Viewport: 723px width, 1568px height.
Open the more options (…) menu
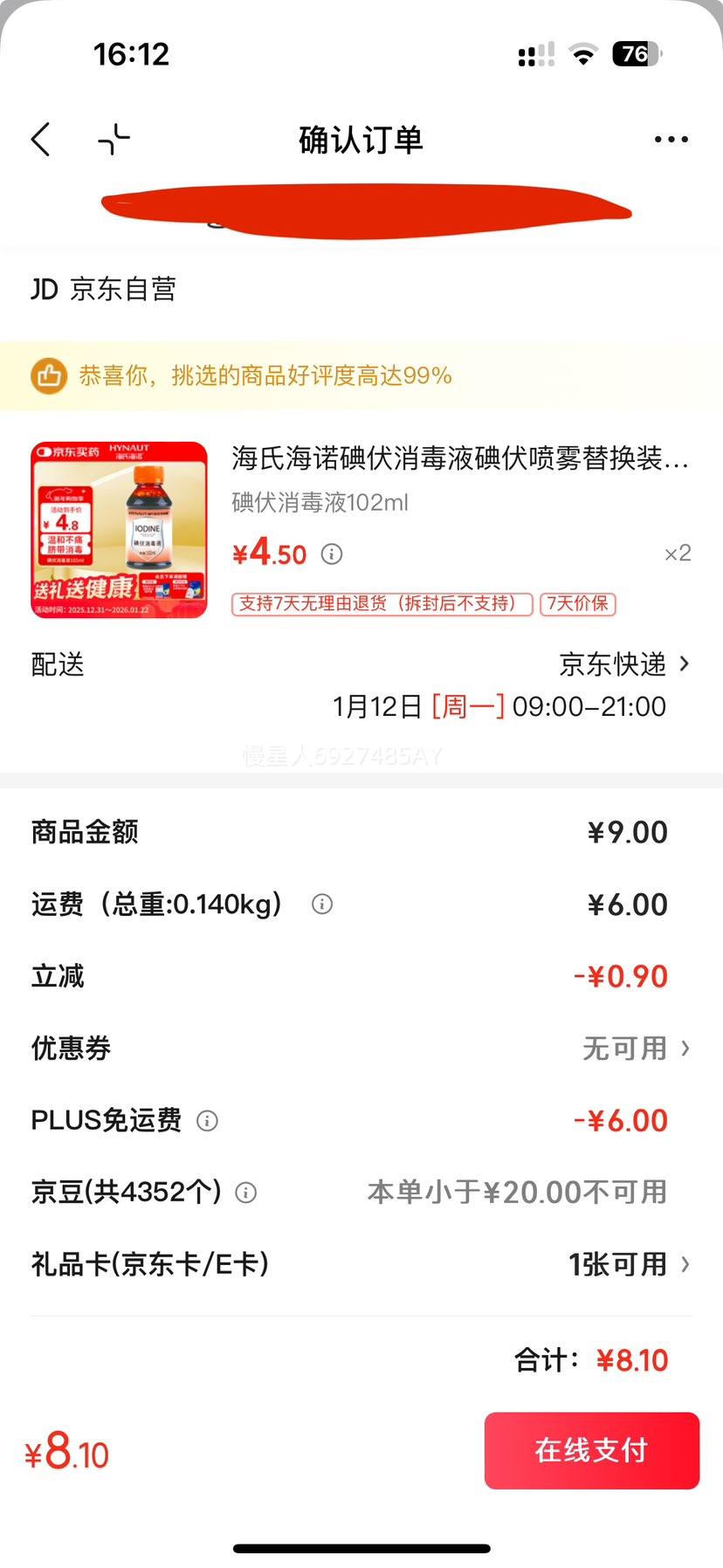point(671,139)
